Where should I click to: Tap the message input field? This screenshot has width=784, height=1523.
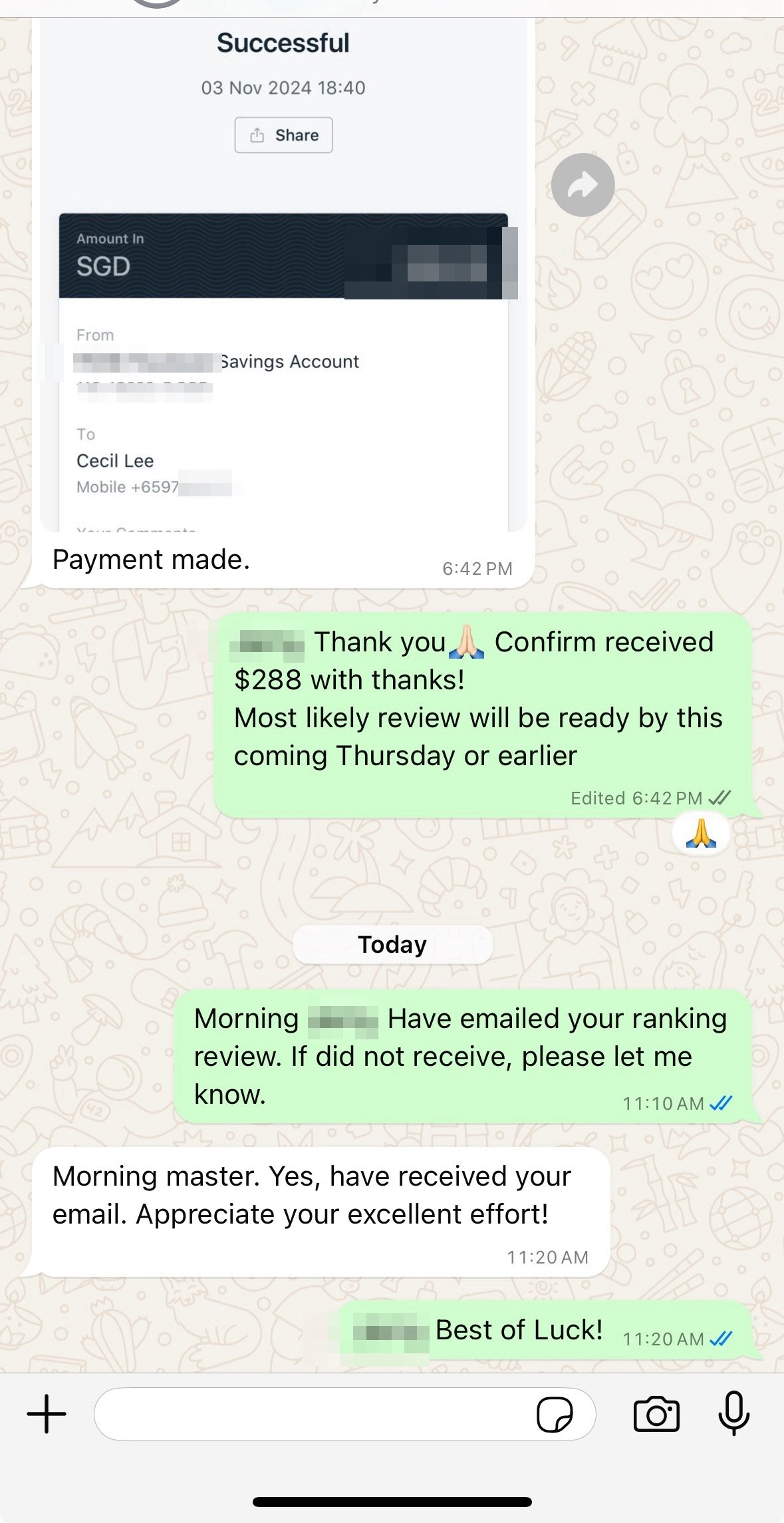click(x=313, y=1414)
